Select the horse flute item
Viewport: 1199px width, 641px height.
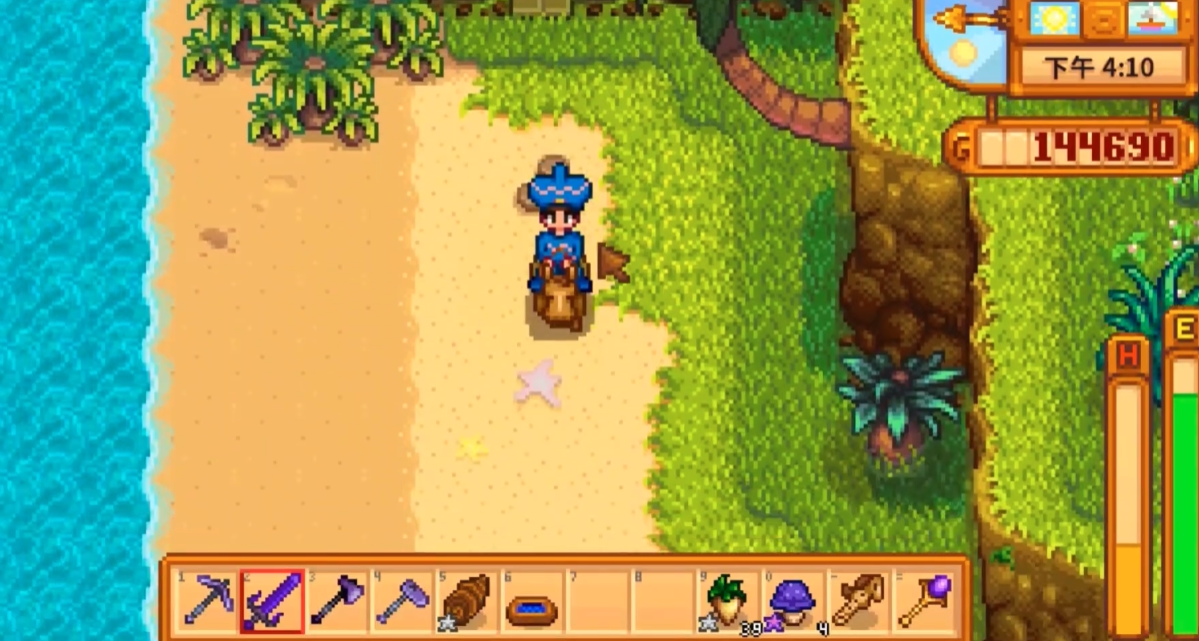[x=856, y=601]
